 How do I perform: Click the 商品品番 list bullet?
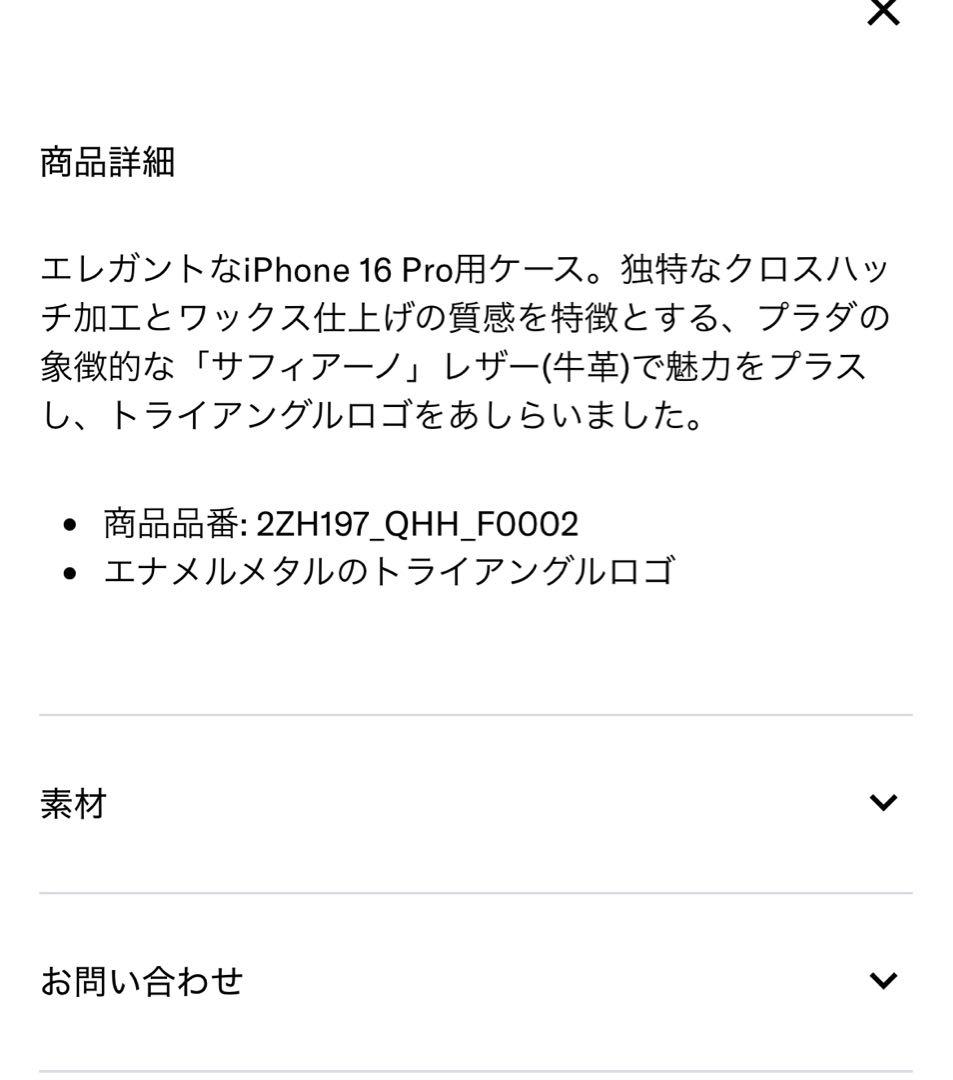tap(69, 521)
